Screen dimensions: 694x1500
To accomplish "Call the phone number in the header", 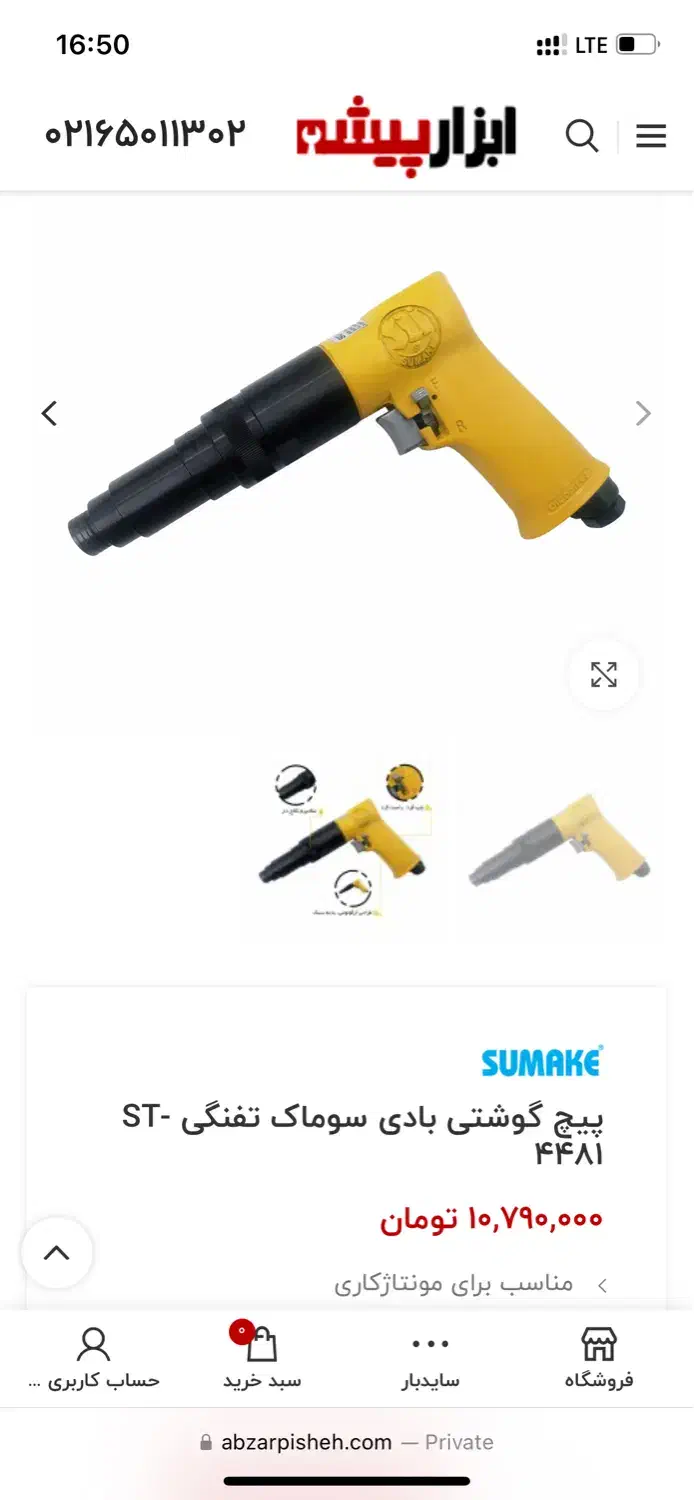I will (x=145, y=134).
